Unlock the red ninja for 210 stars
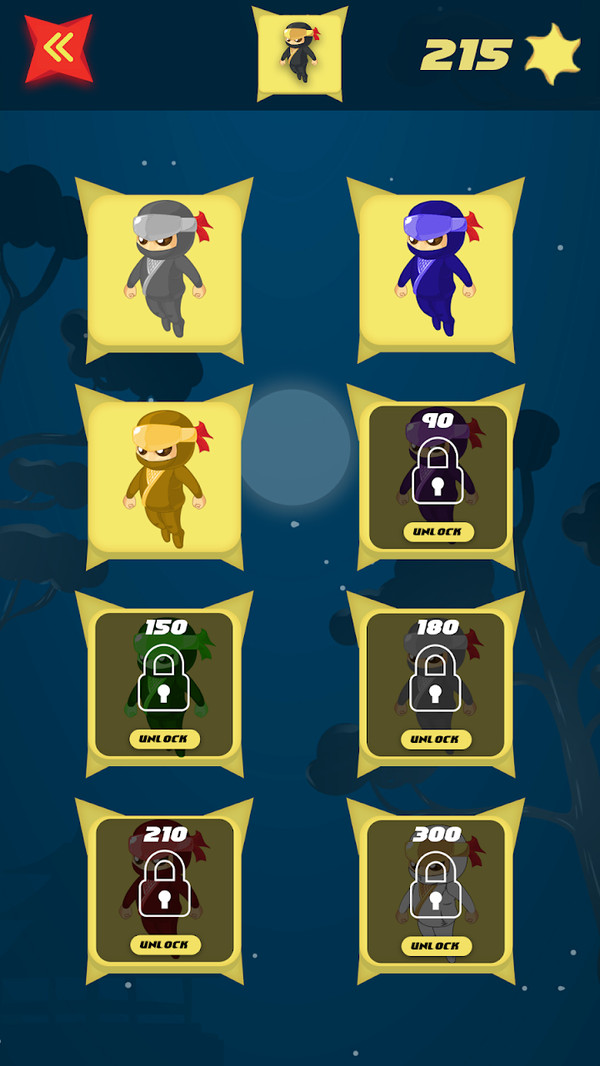Screen dimensions: 600x1066 tap(165, 945)
